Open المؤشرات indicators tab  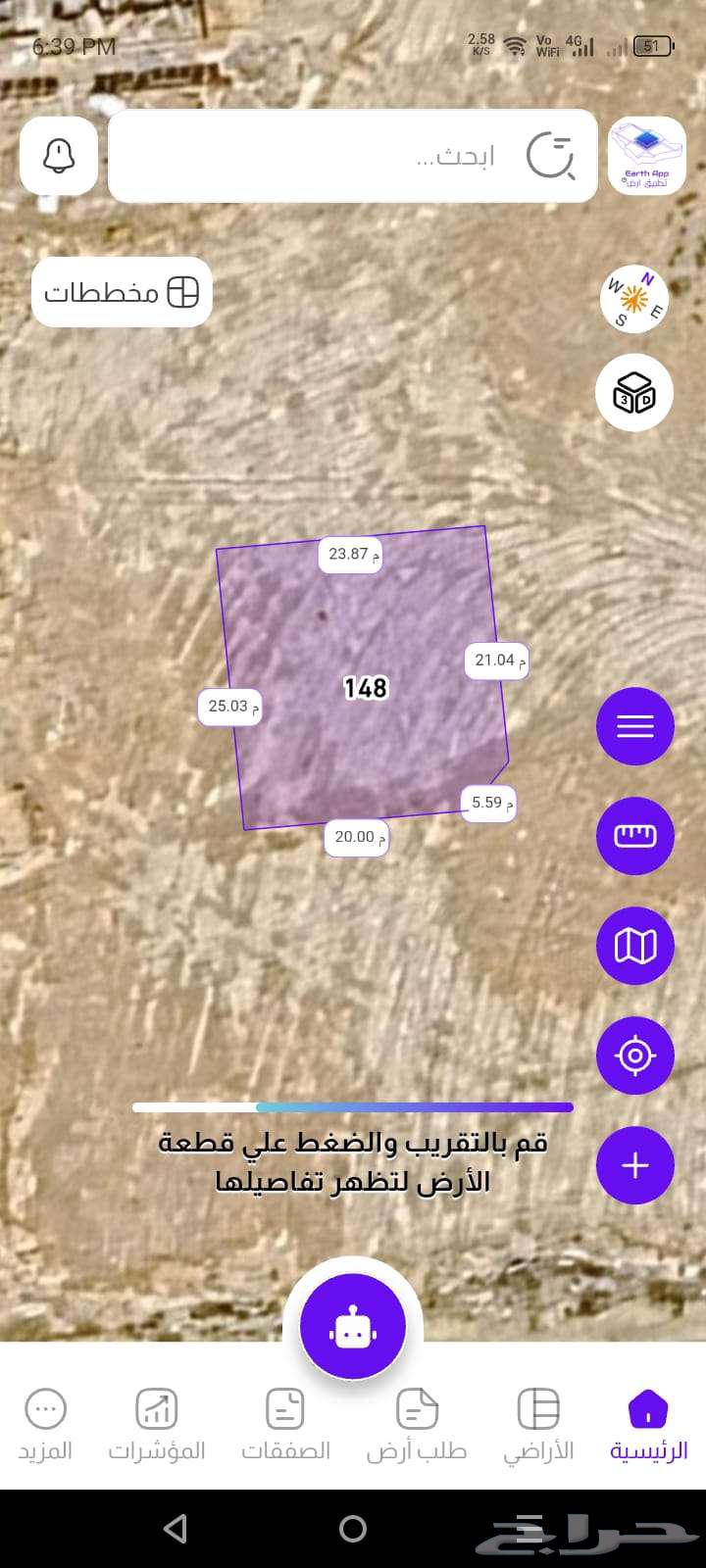click(157, 1426)
